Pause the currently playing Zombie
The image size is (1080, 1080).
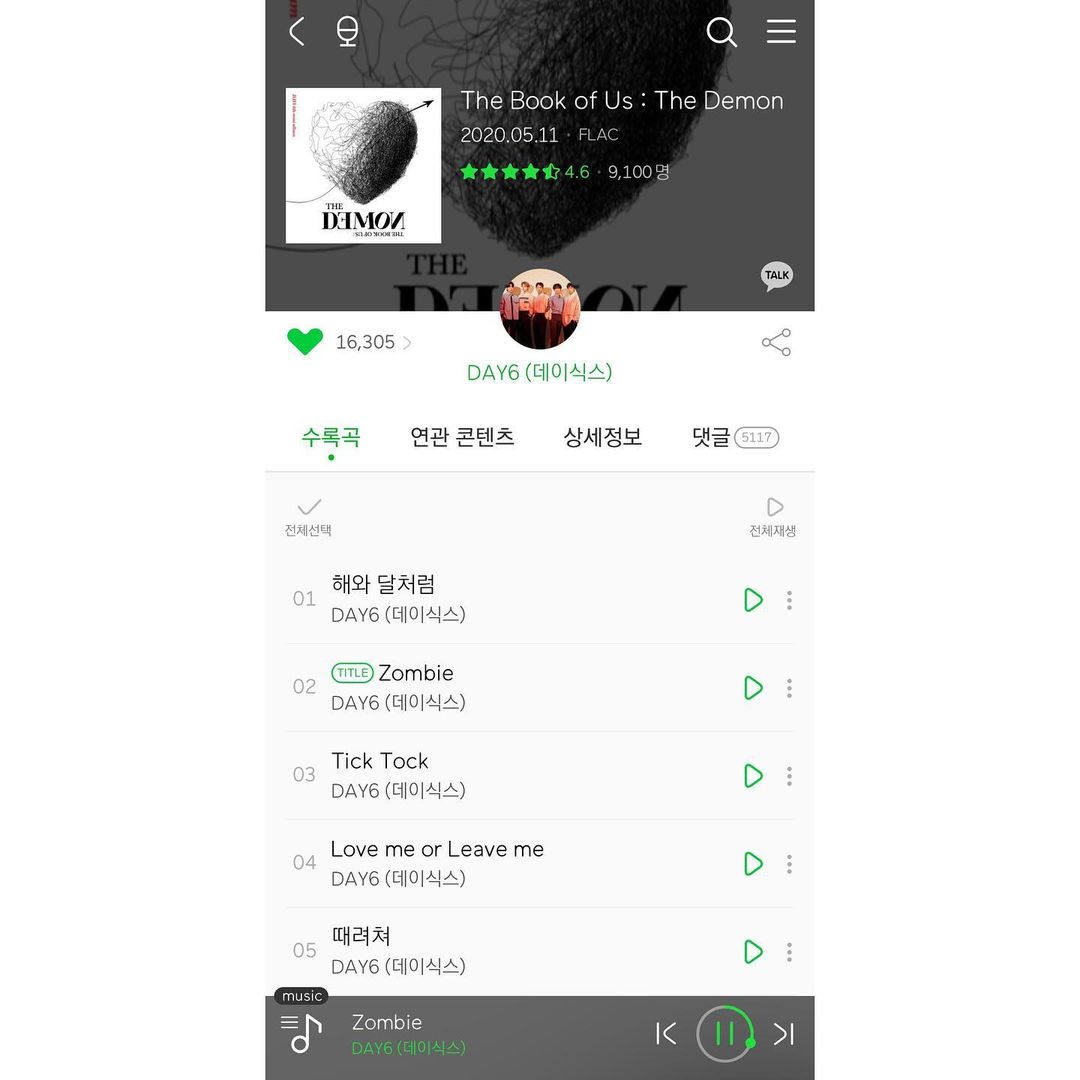pos(725,1034)
